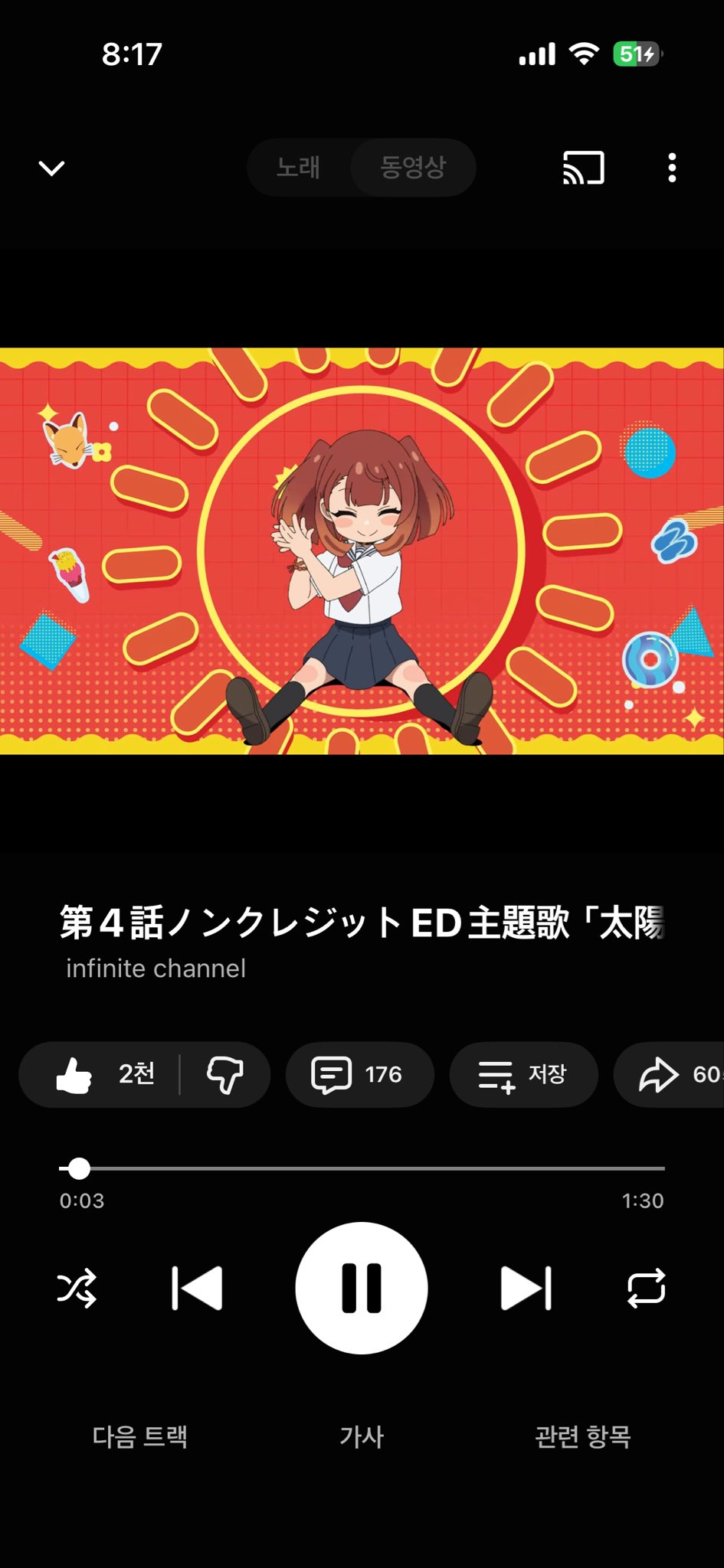Open the 가사 lyrics tab

362,1436
